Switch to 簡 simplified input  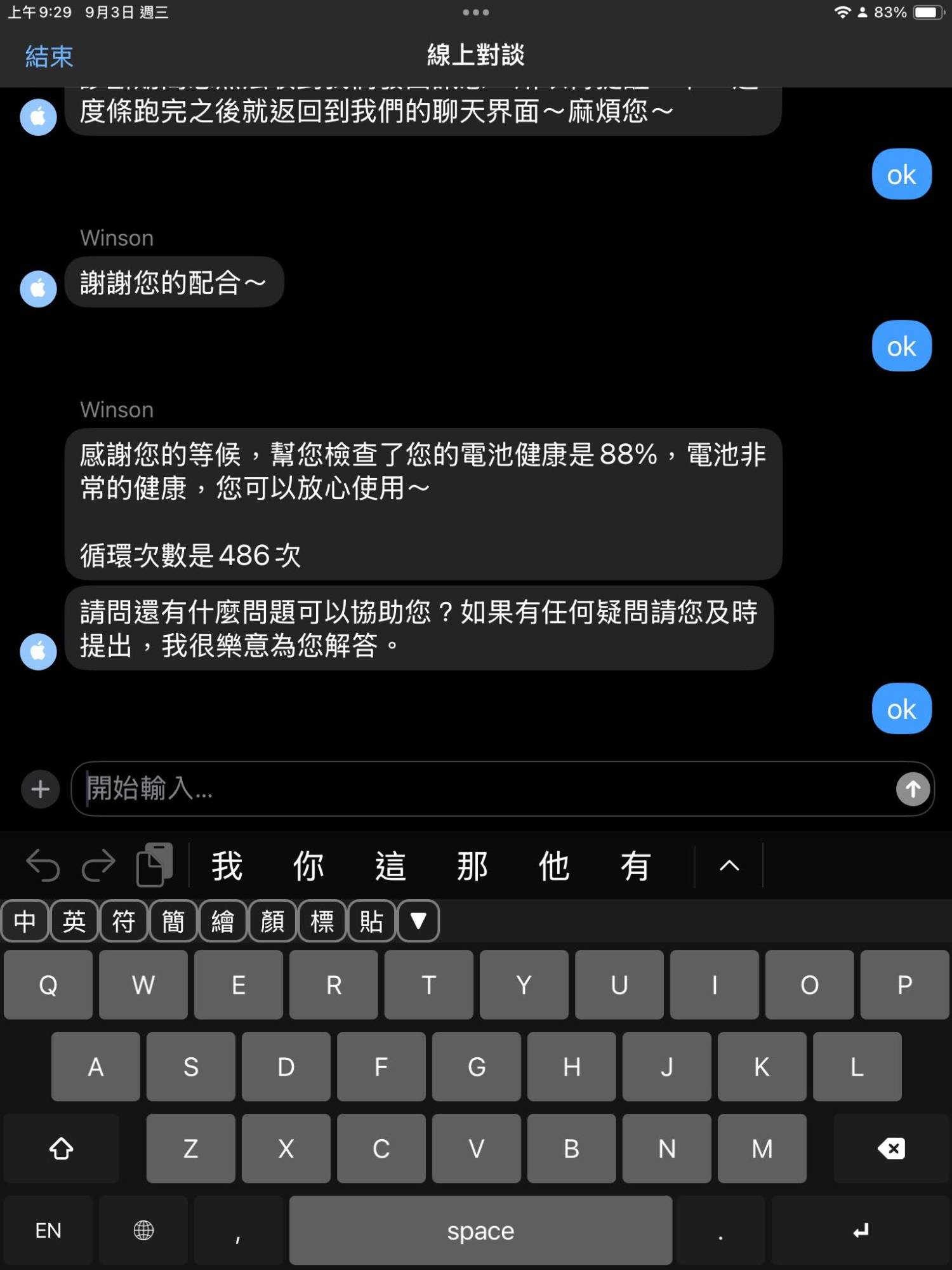coord(173,921)
